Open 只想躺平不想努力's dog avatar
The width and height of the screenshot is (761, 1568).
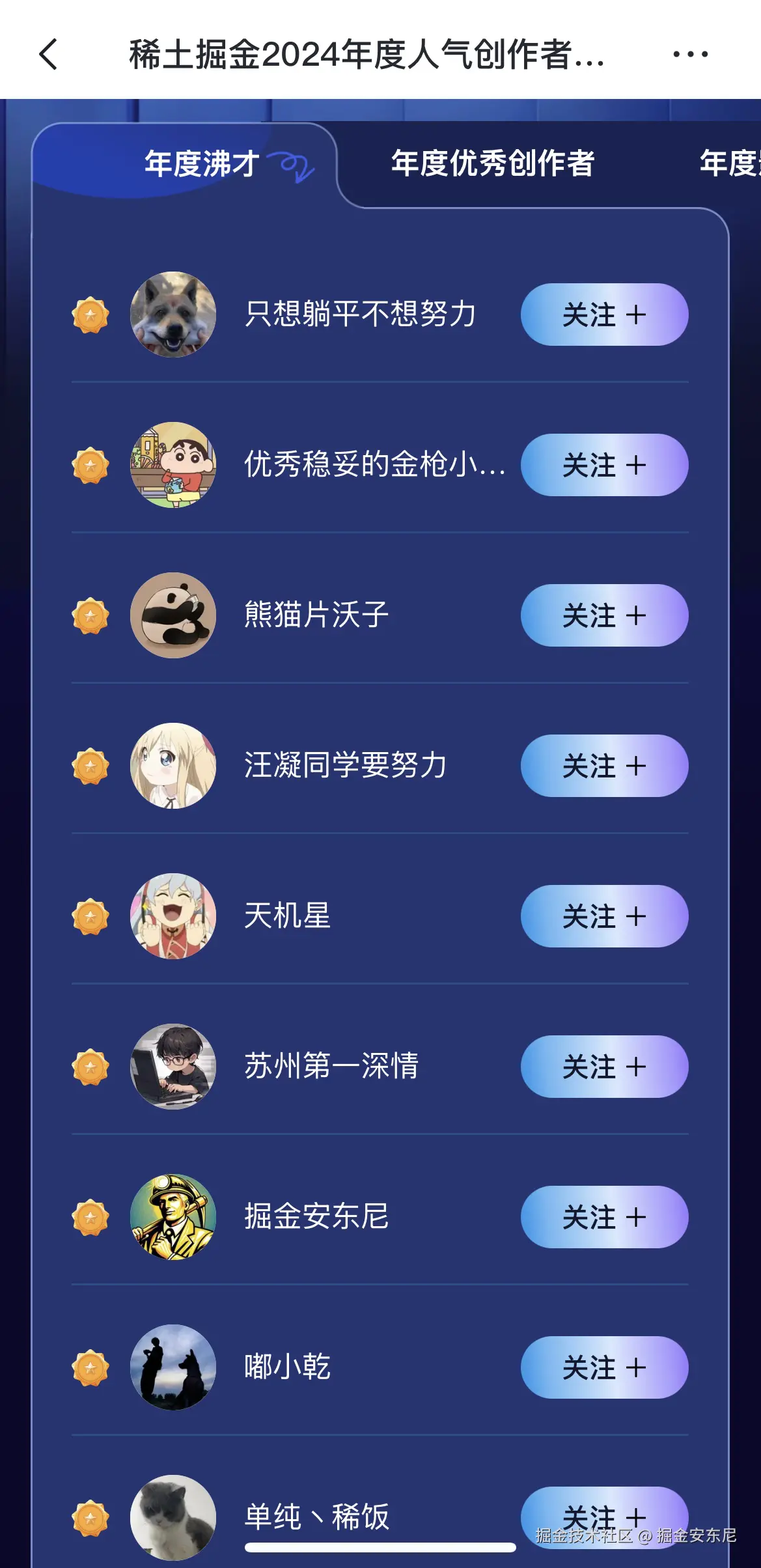[x=173, y=315]
